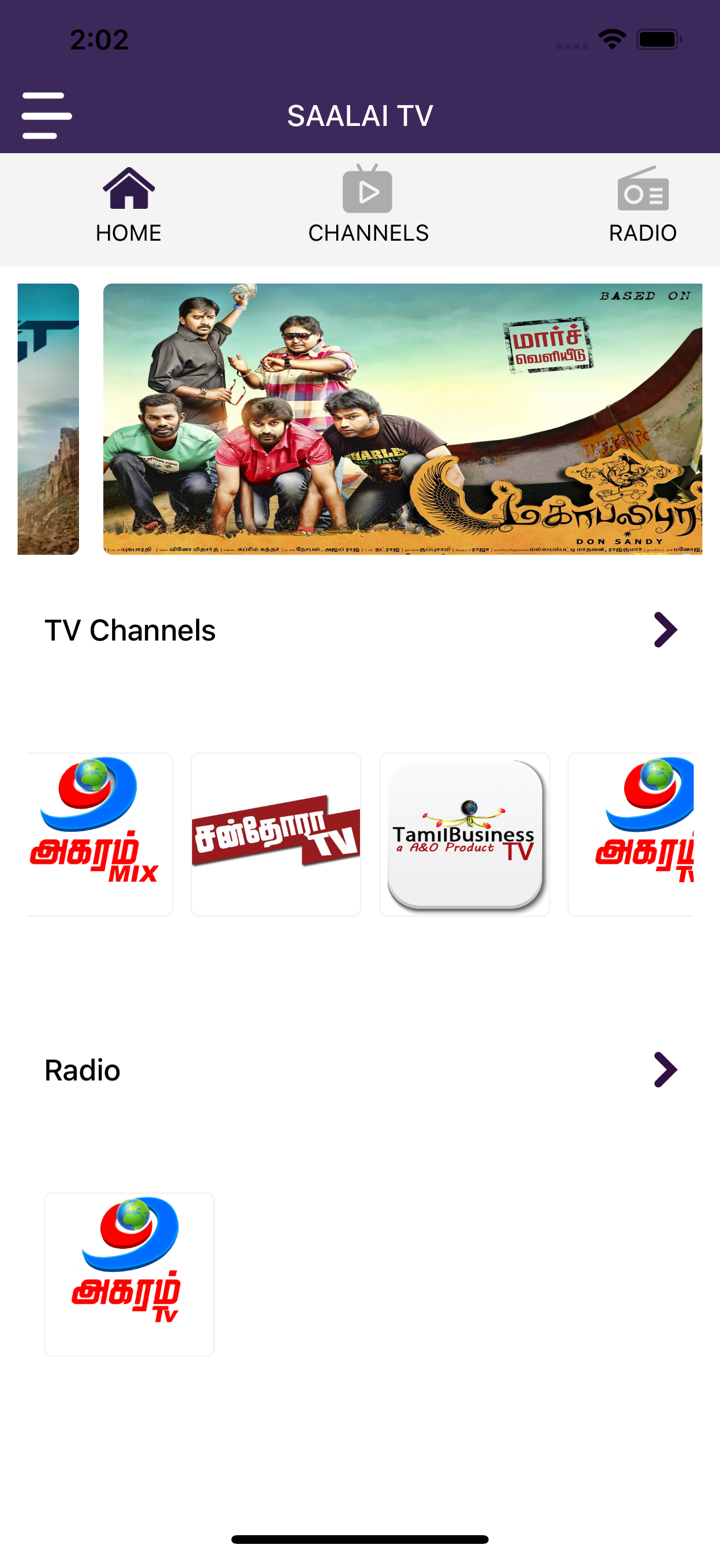Click the TV Channels heading
The width and height of the screenshot is (720, 1558).
130,629
